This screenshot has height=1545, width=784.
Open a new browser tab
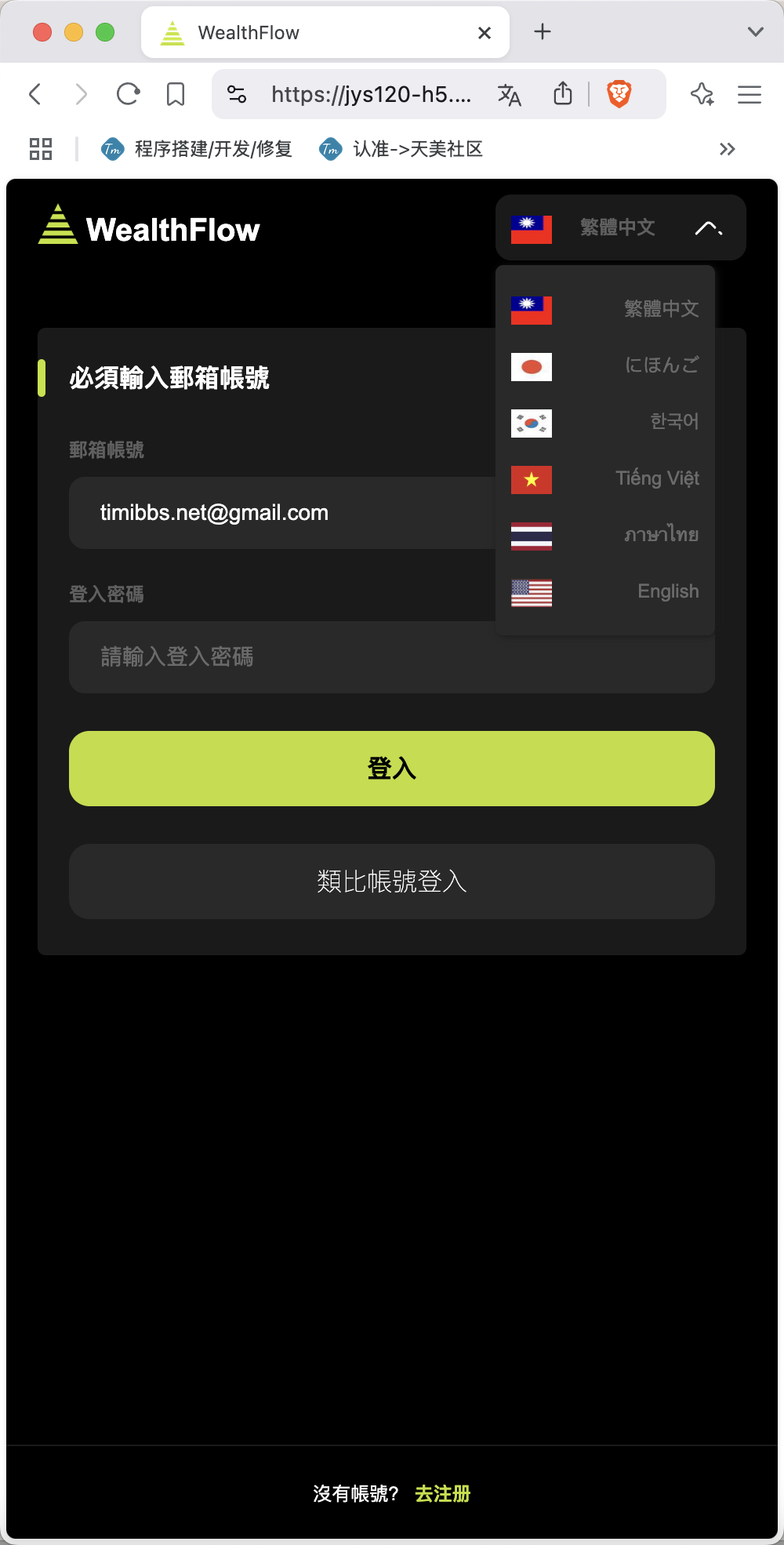pyautogui.click(x=543, y=32)
